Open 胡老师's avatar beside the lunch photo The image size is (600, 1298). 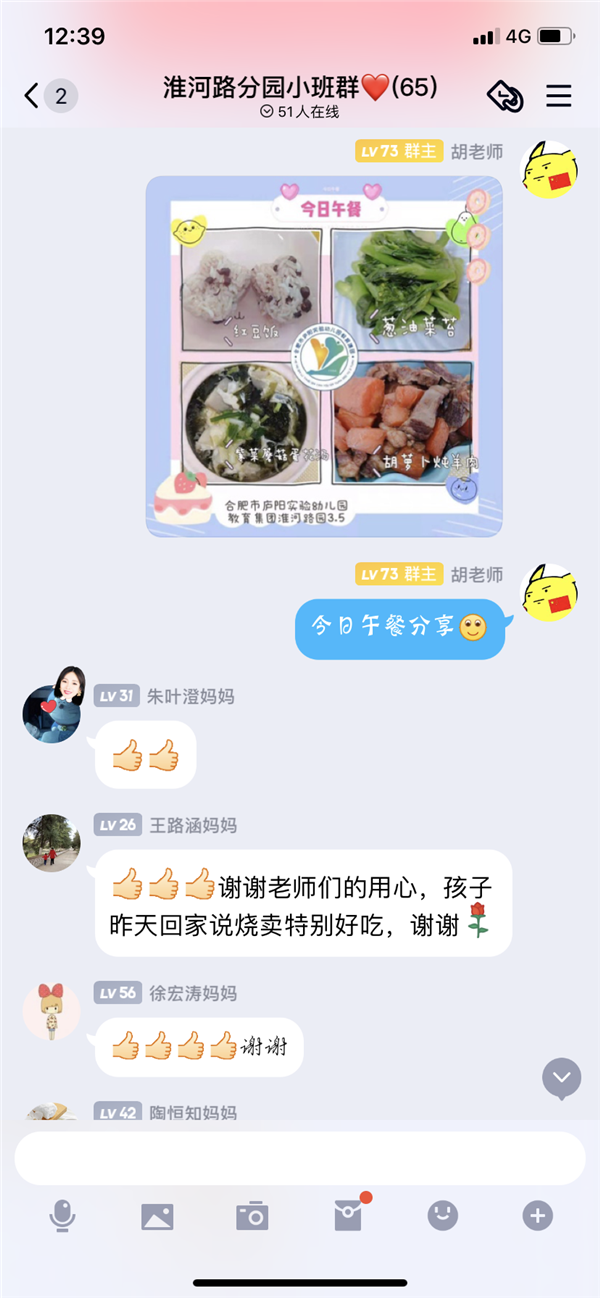pos(551,169)
